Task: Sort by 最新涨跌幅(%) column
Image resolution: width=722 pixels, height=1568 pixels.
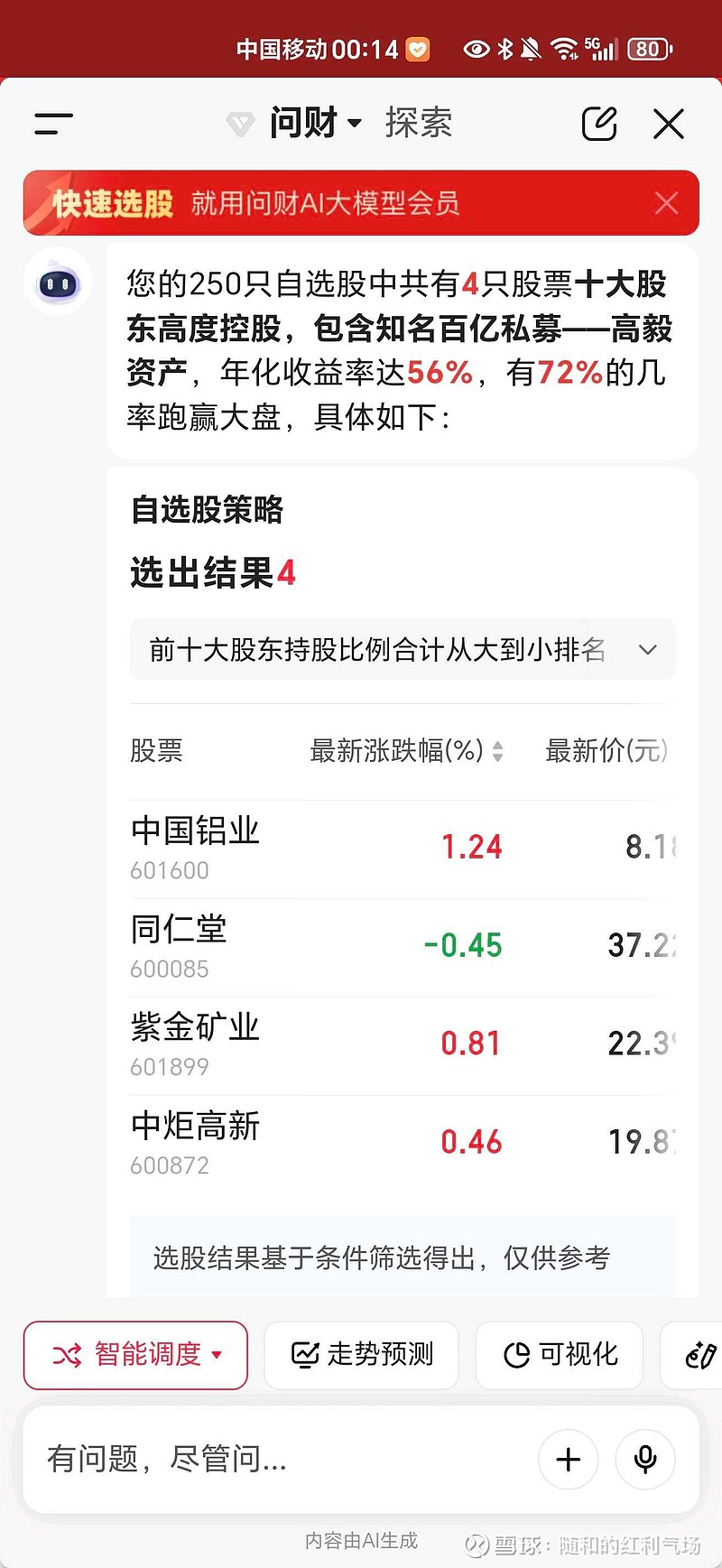Action: point(406,750)
